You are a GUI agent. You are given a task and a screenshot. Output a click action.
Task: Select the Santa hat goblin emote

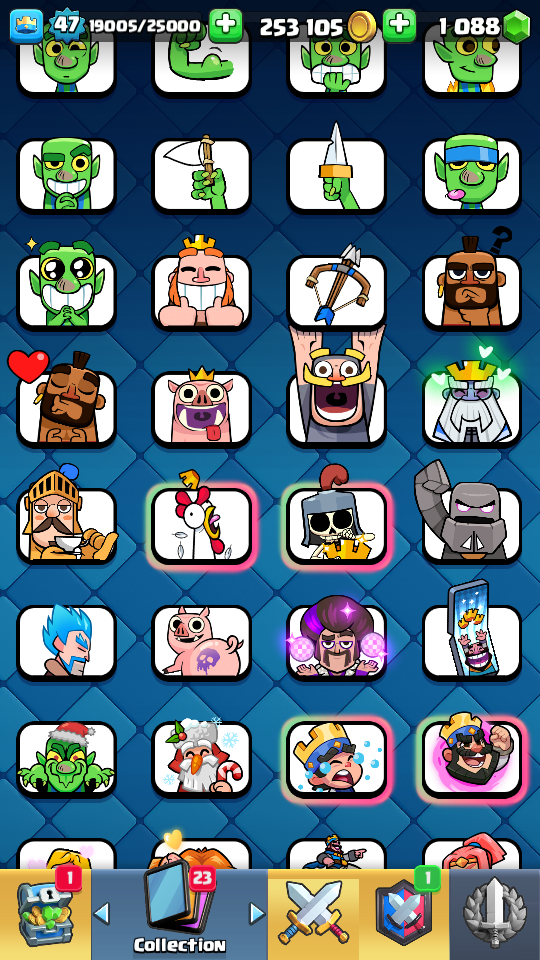[x=66, y=759]
